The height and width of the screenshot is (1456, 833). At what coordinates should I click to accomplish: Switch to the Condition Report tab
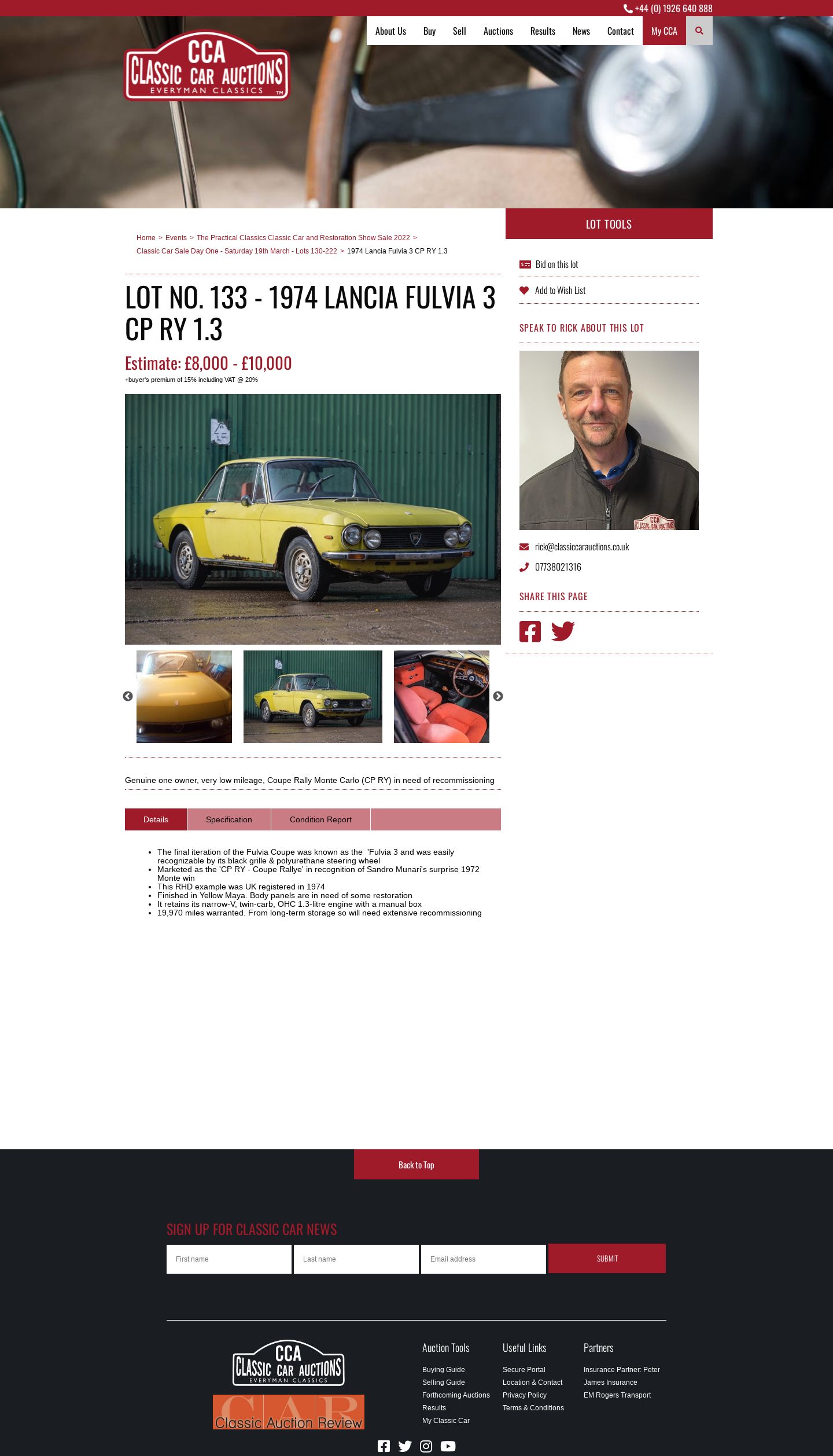(x=320, y=819)
